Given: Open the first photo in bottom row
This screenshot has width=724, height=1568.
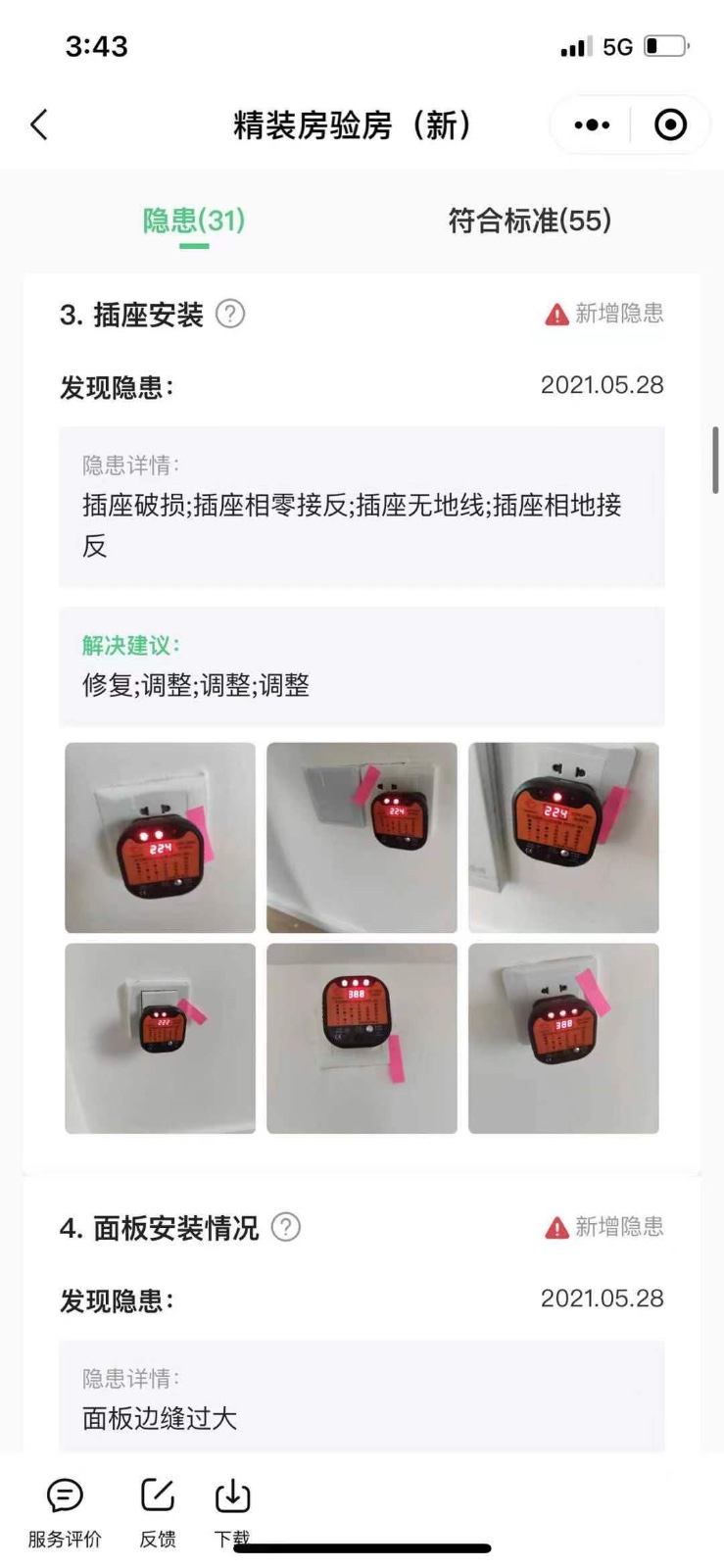Looking at the screenshot, I should point(160,1038).
